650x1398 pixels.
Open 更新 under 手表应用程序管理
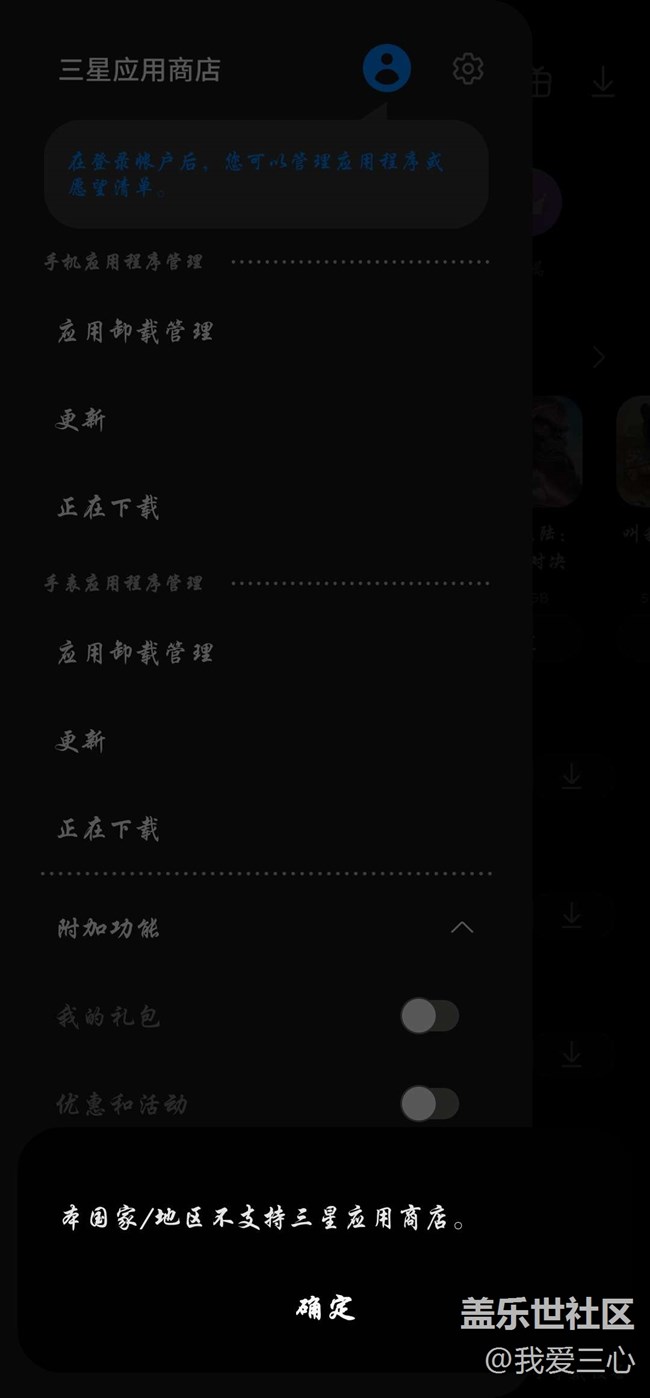tap(81, 741)
